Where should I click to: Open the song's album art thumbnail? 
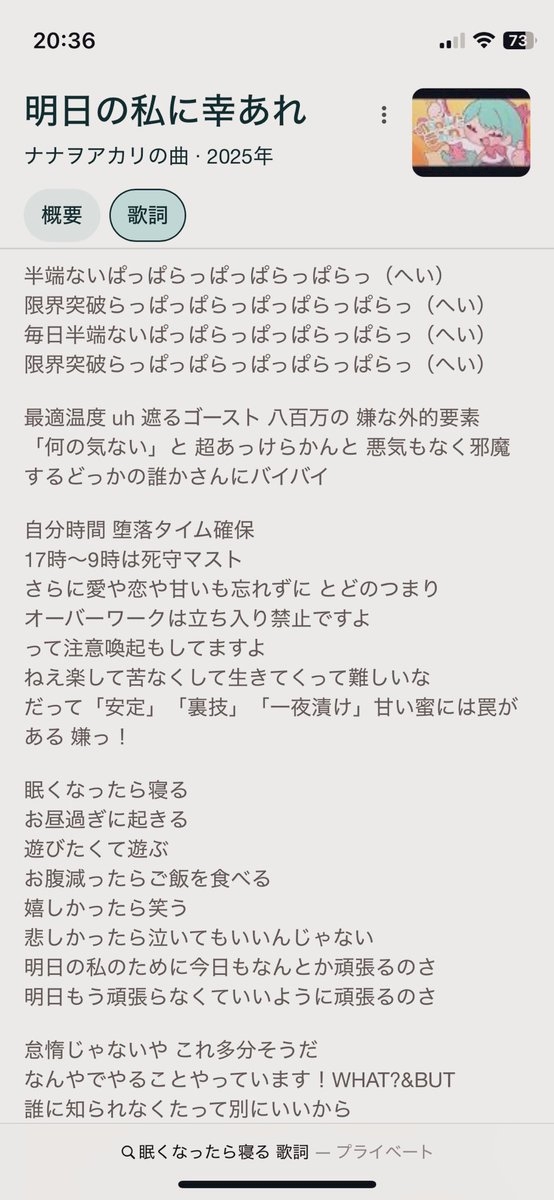pos(473,131)
